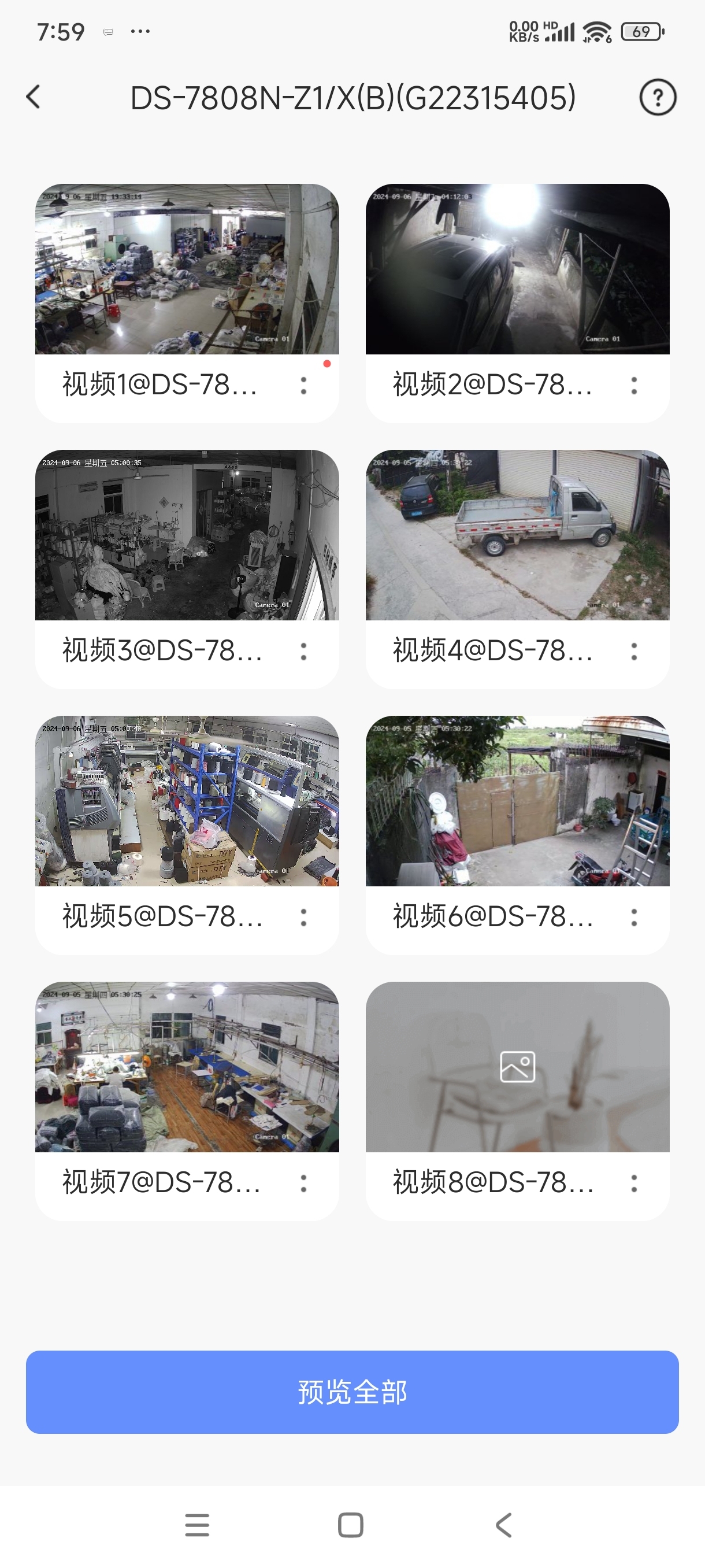The image size is (705, 1568).
Task: Go to the system home screen
Action: tap(350, 1525)
